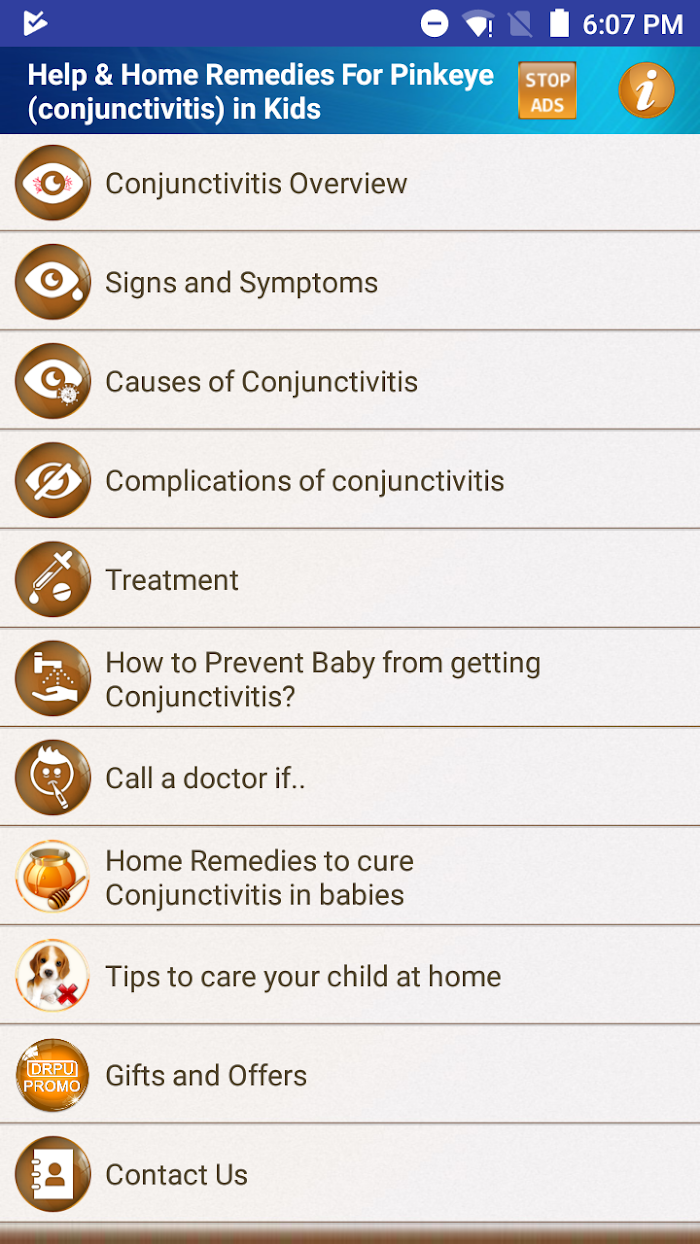
Task: Open Conjunctivitis Overview
Action: 350,183
